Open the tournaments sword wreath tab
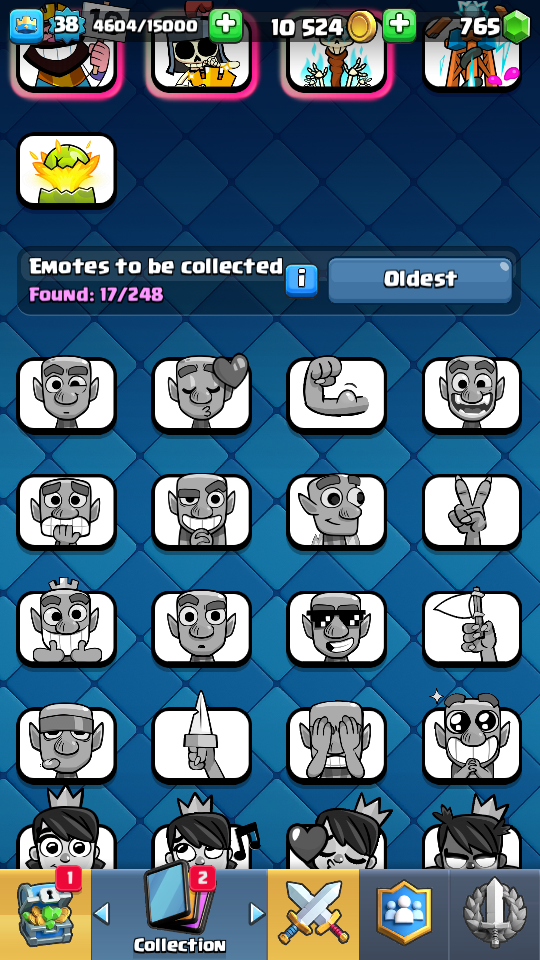Image resolution: width=540 pixels, height=960 pixels. point(495,914)
